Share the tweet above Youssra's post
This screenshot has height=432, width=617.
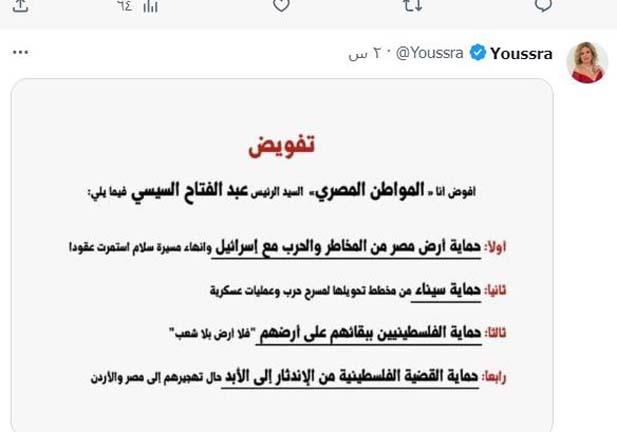click(x=22, y=6)
